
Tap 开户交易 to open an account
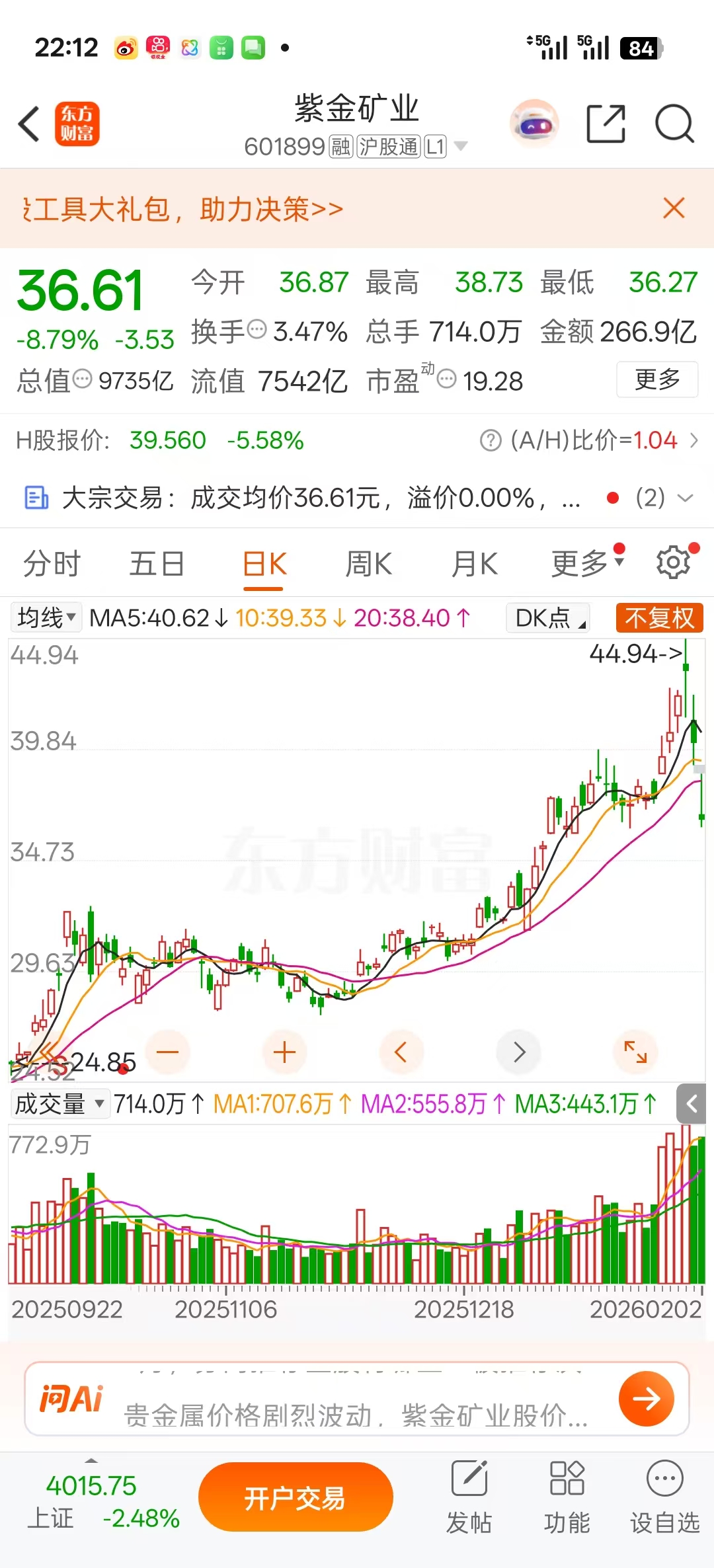coord(296,1497)
